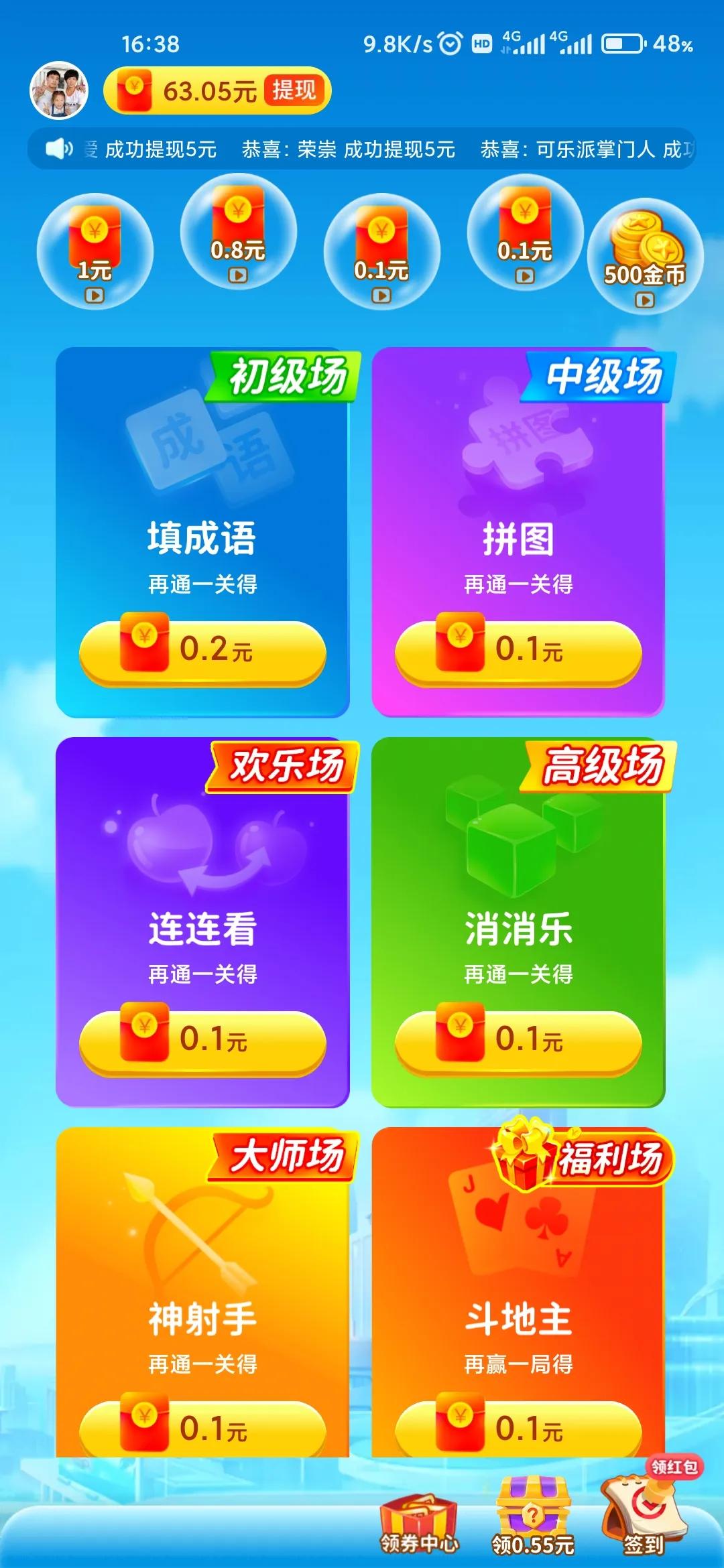This screenshot has width=724, height=1568.
Task: Launch the 消消乐 advanced game card
Action: point(518,921)
